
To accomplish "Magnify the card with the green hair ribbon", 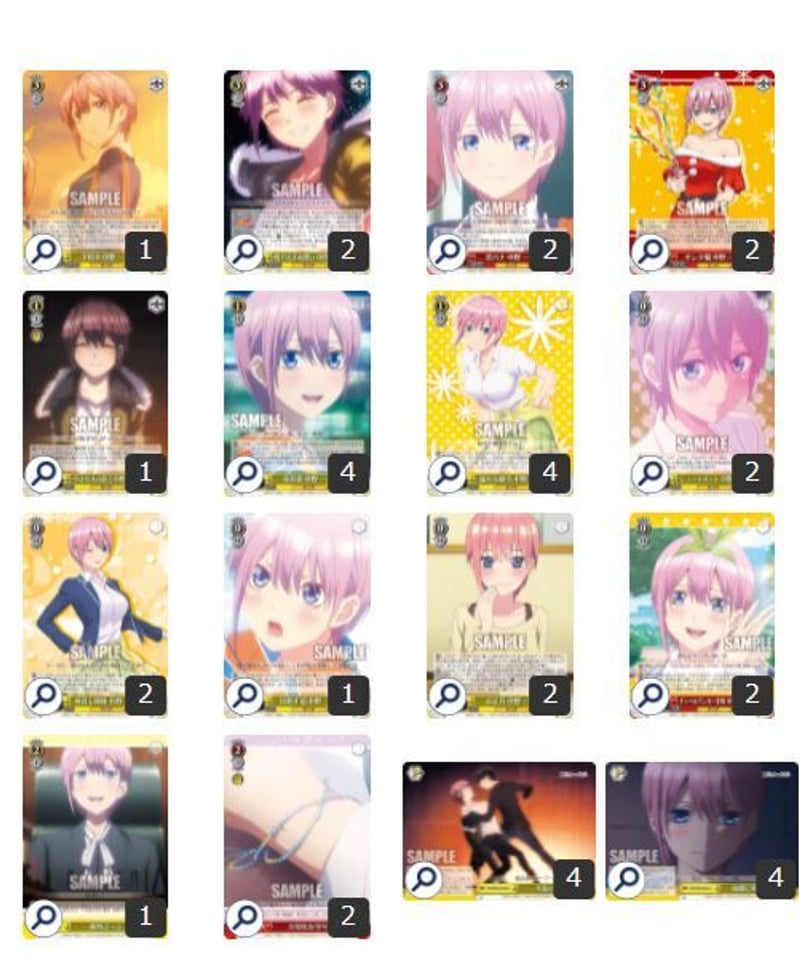I will pyautogui.click(x=650, y=694).
